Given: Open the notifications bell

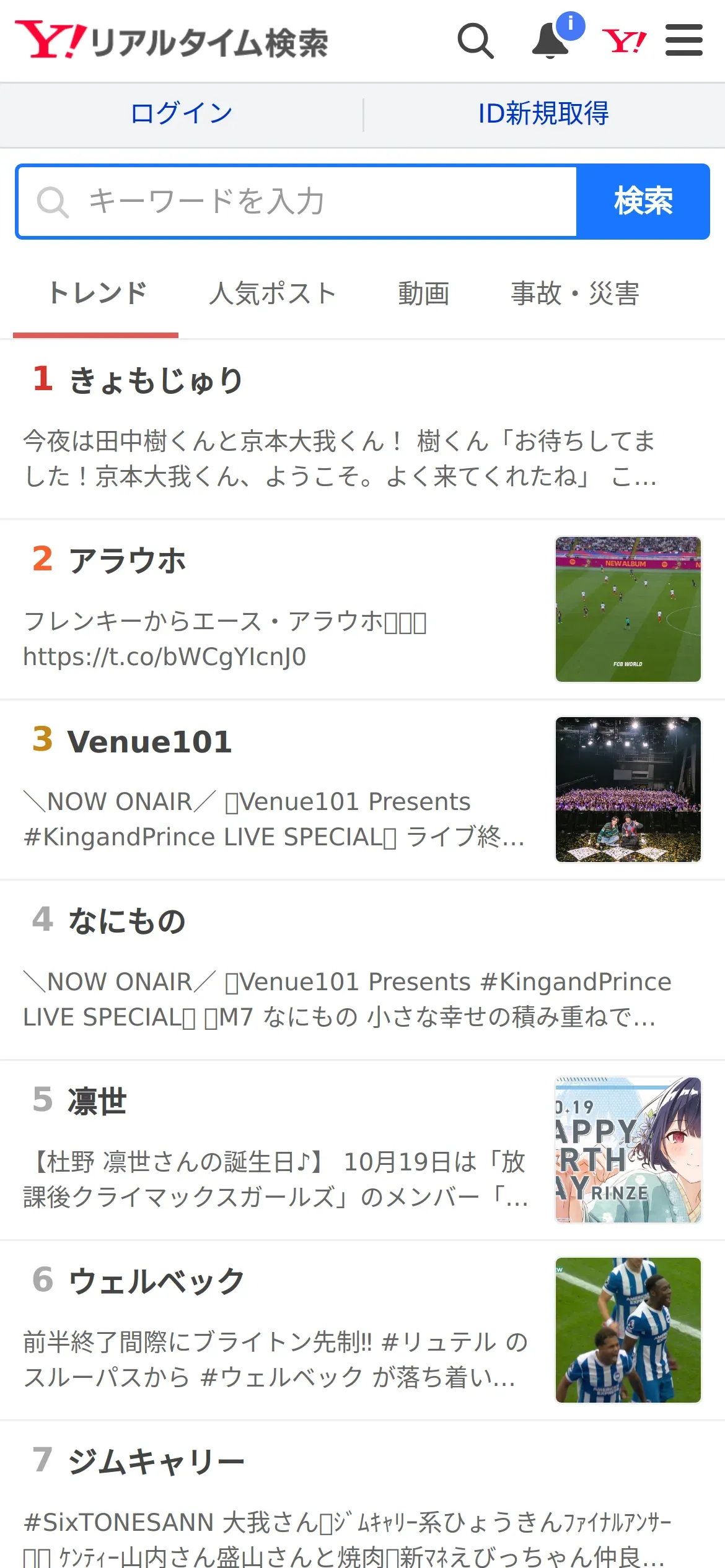Looking at the screenshot, I should (x=551, y=41).
